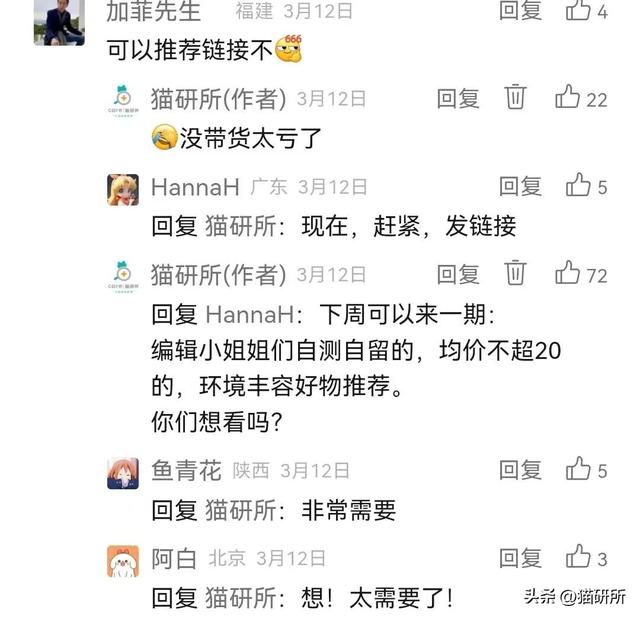Open 加菲先生's profile avatar
The width and height of the screenshot is (640, 619).
coord(58,22)
